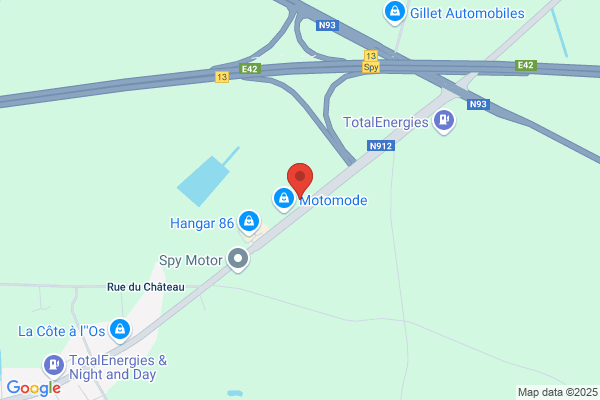This screenshot has height=400, width=600.
Task: Open Gillet Automobiles marker
Action: click(395, 13)
